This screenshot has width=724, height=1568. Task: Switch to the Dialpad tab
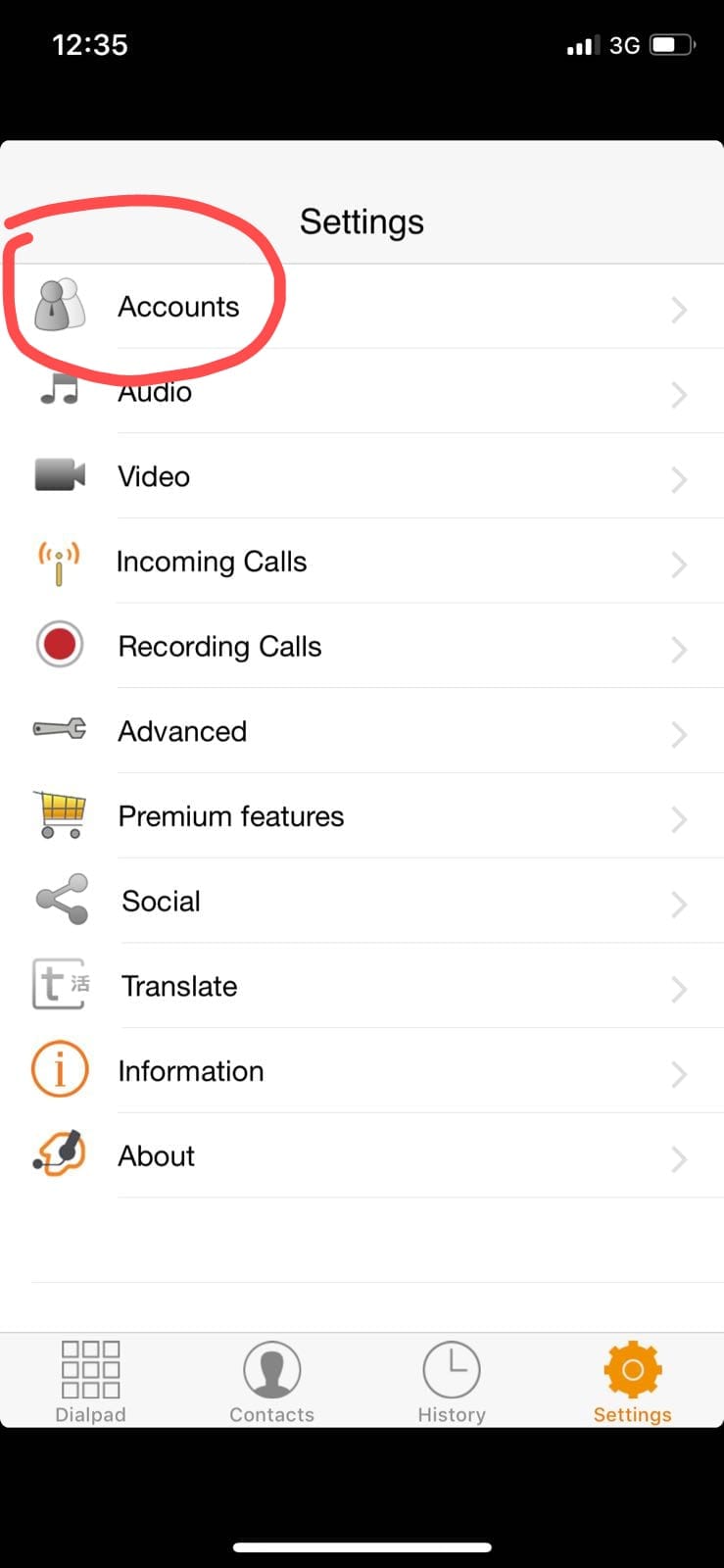90,1381
